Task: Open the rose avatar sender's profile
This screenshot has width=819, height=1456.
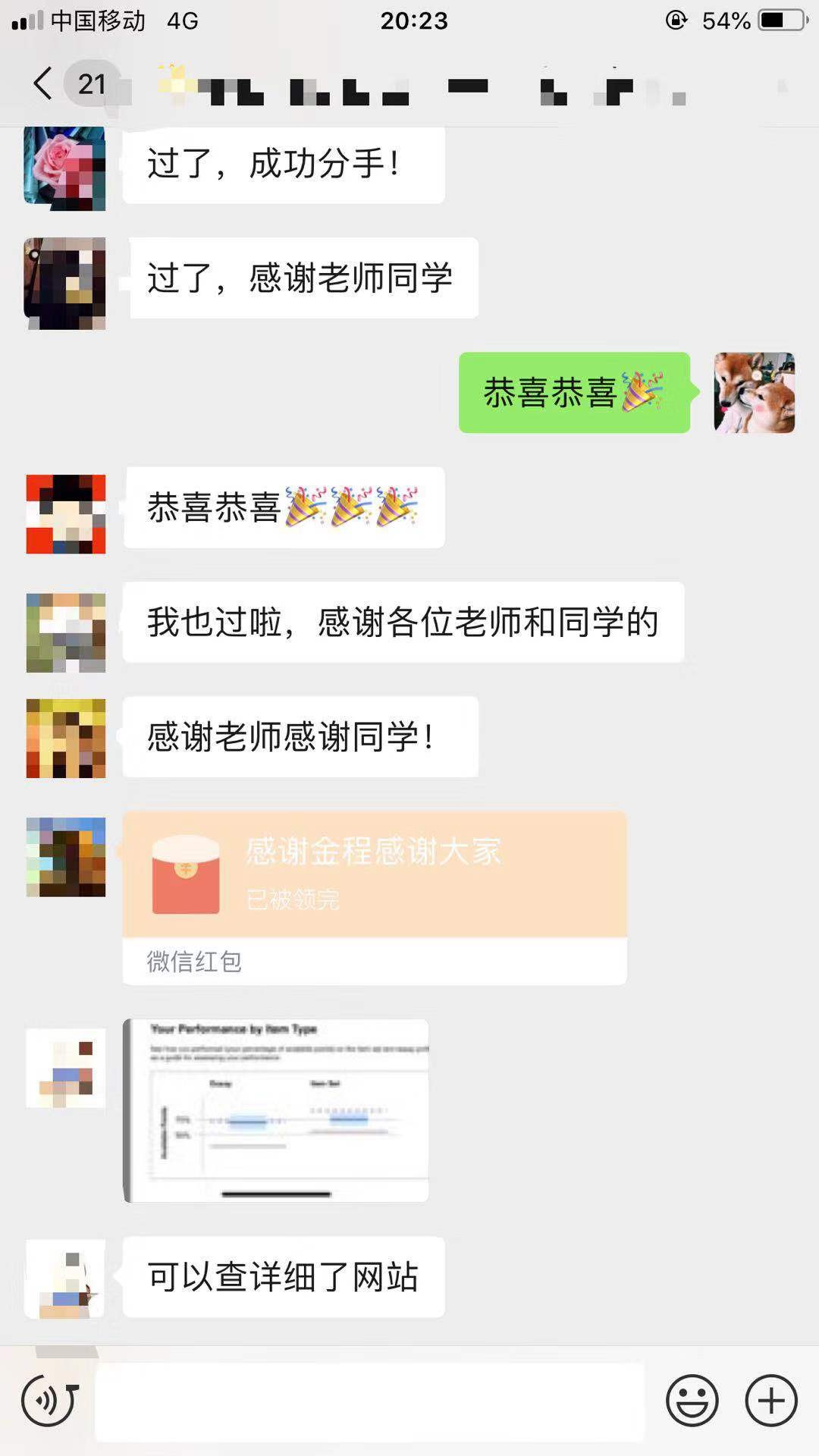Action: pyautogui.click(x=65, y=167)
